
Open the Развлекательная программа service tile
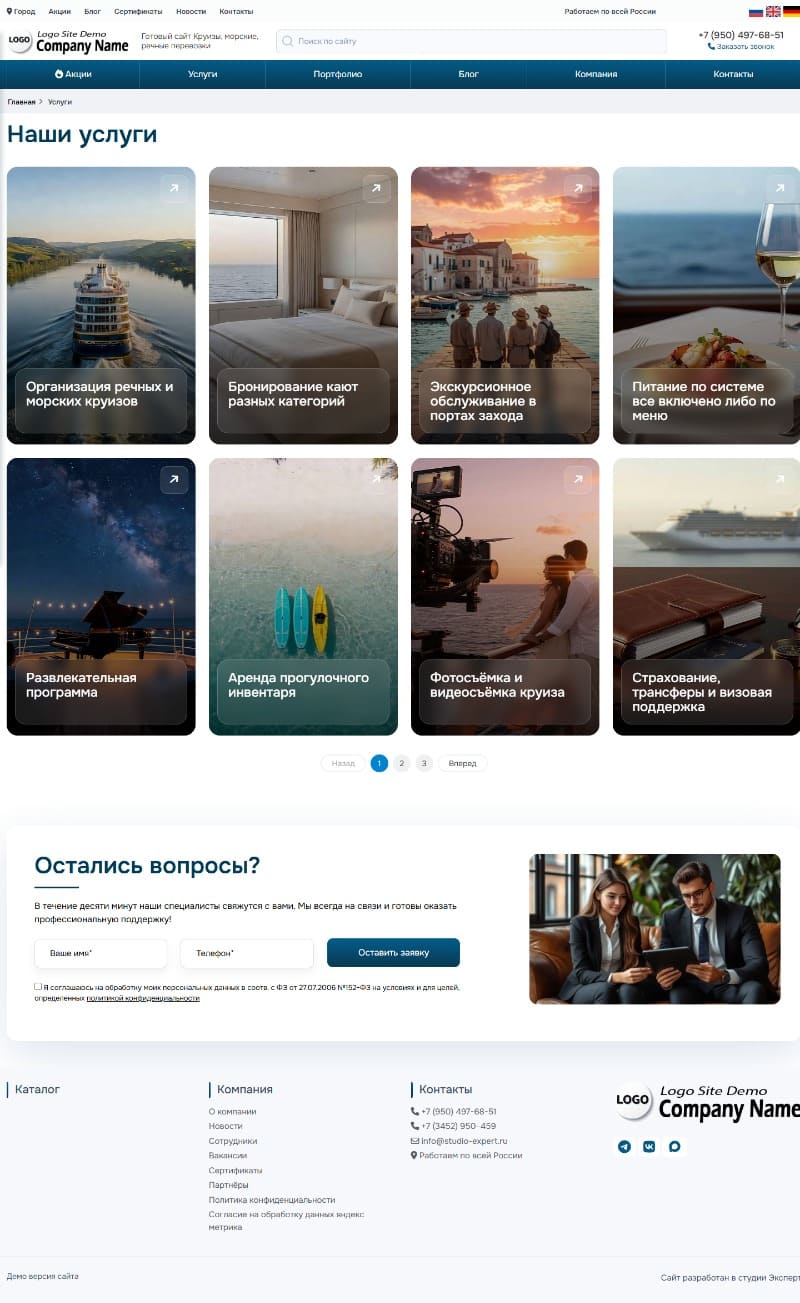(101, 596)
